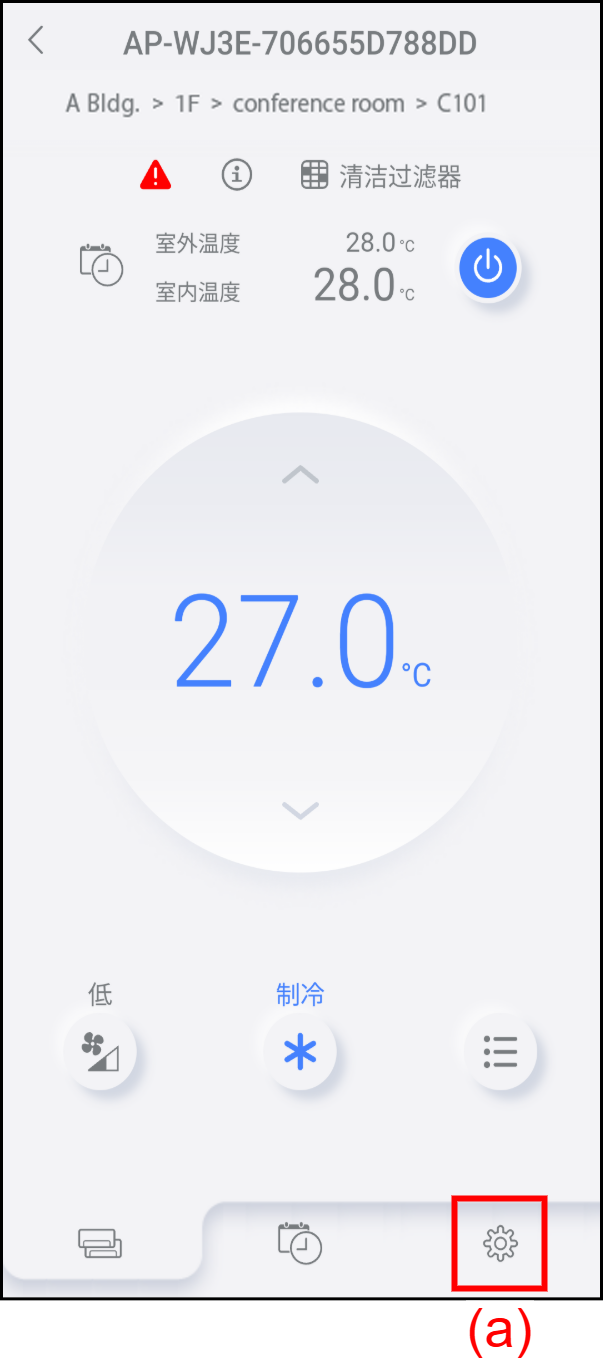The width and height of the screenshot is (603, 1365).
Task: Open the settings gear tab
Action: coord(499,1243)
